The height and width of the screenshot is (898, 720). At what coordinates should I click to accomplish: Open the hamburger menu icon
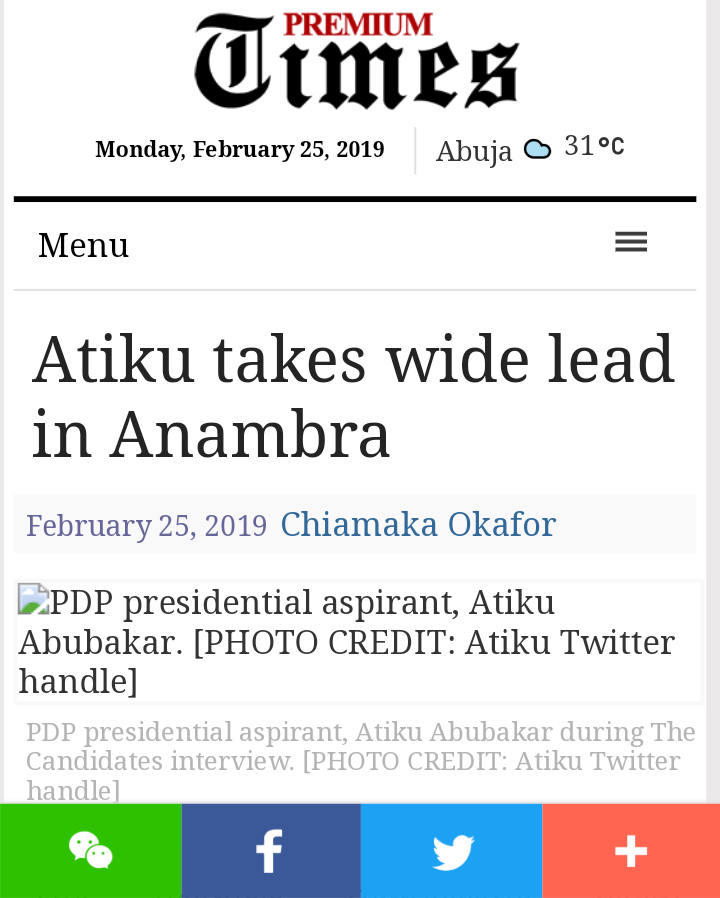(x=631, y=241)
